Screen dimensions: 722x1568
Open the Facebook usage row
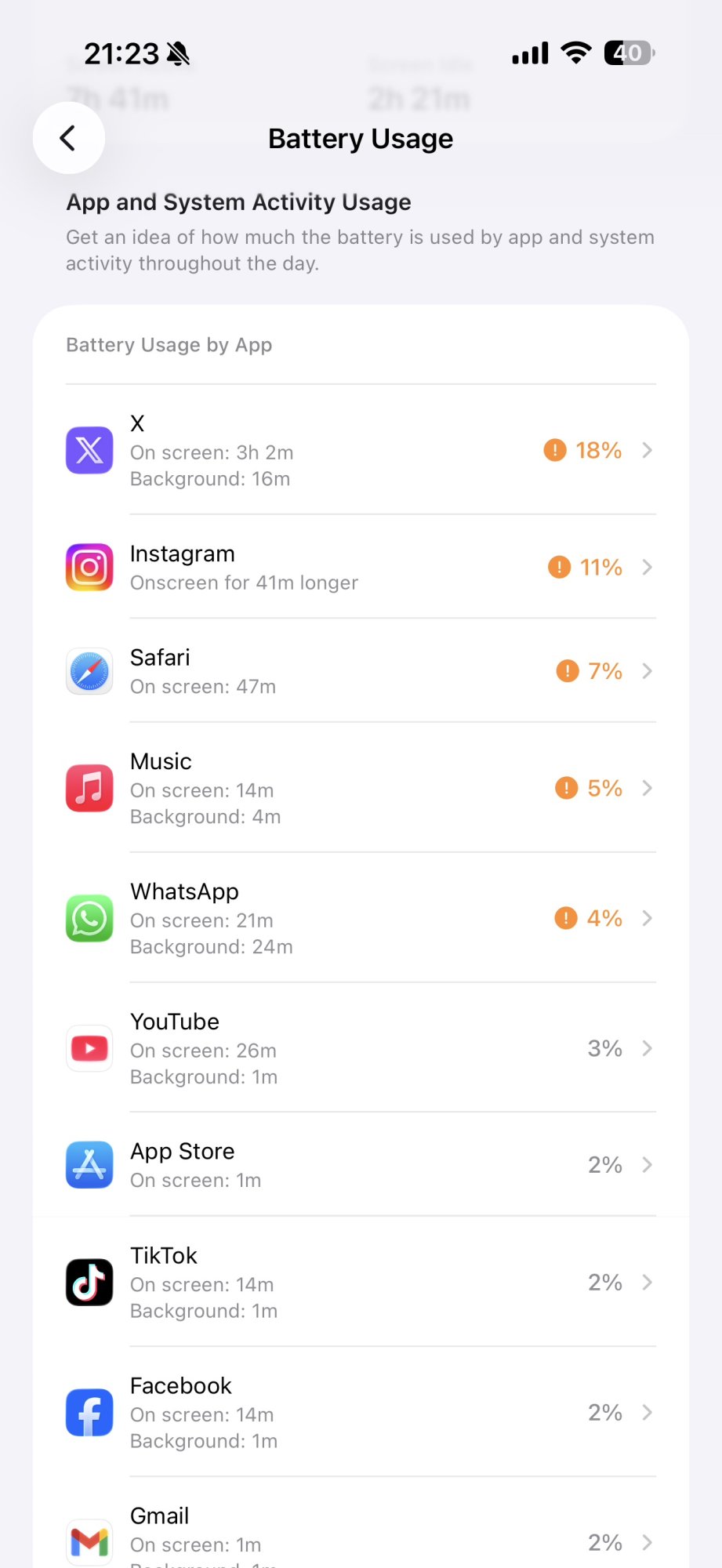[361, 1412]
